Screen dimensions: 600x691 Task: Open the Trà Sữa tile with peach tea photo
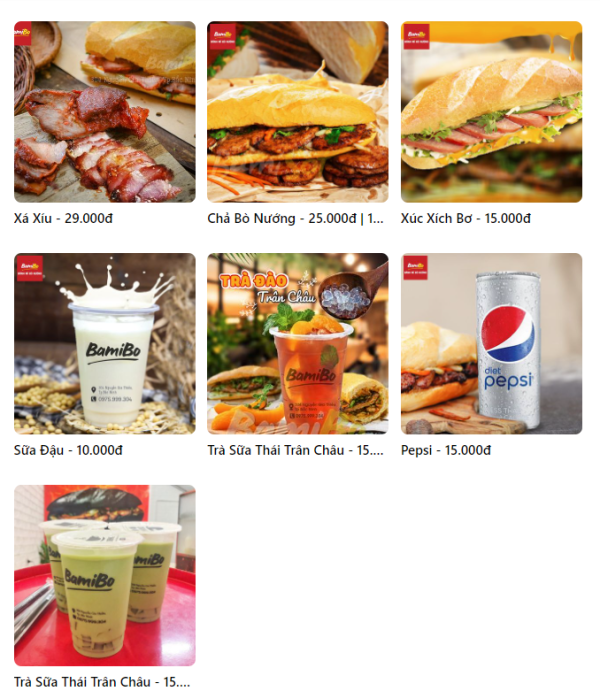[x=297, y=343]
